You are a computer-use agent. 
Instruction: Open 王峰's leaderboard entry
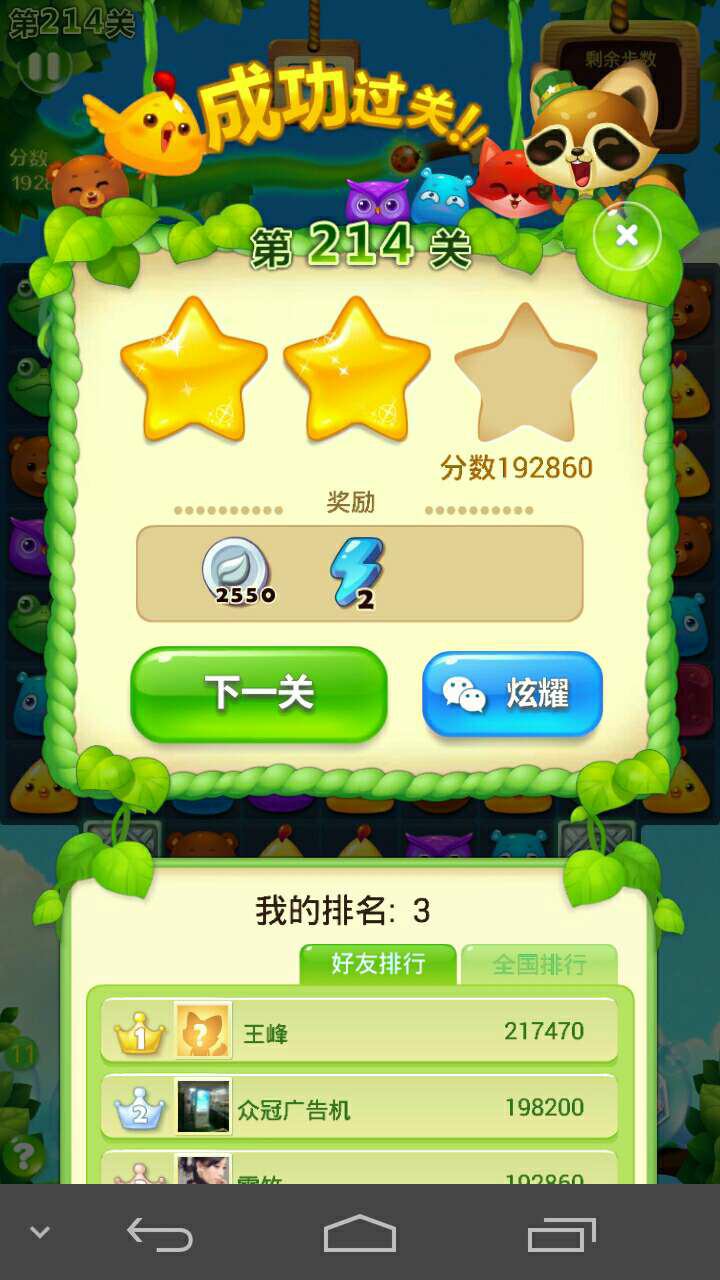click(x=359, y=1031)
